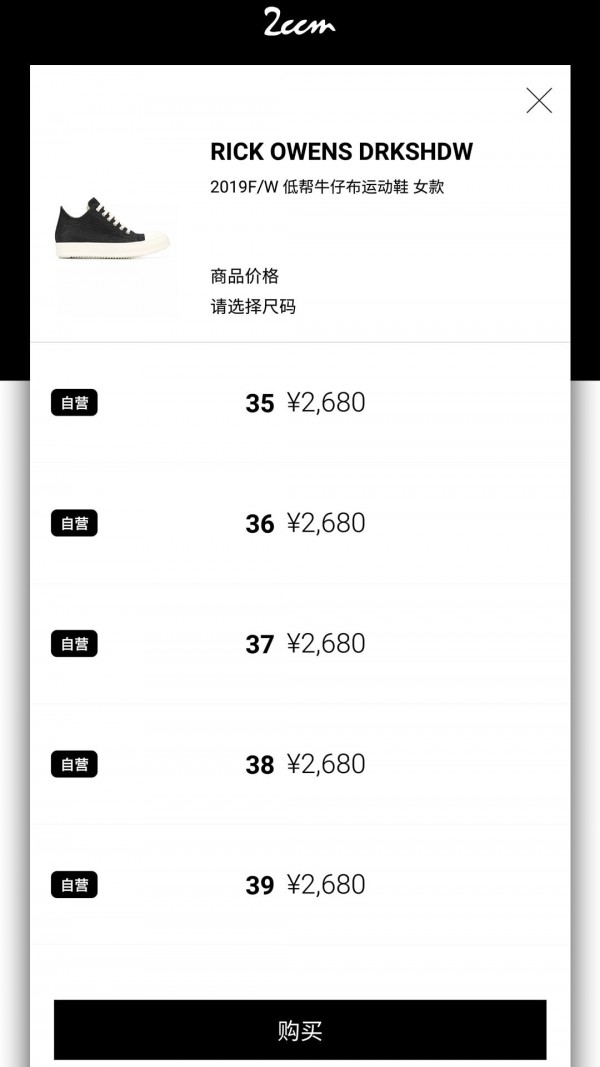This screenshot has height=1067, width=600.
Task: Select size 38 option
Action: (x=300, y=764)
